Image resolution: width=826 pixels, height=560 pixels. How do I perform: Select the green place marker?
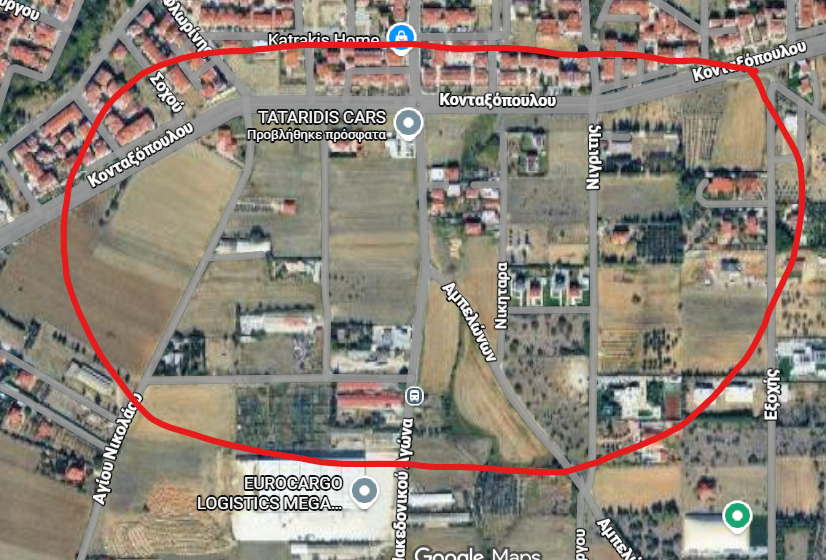coord(737,515)
